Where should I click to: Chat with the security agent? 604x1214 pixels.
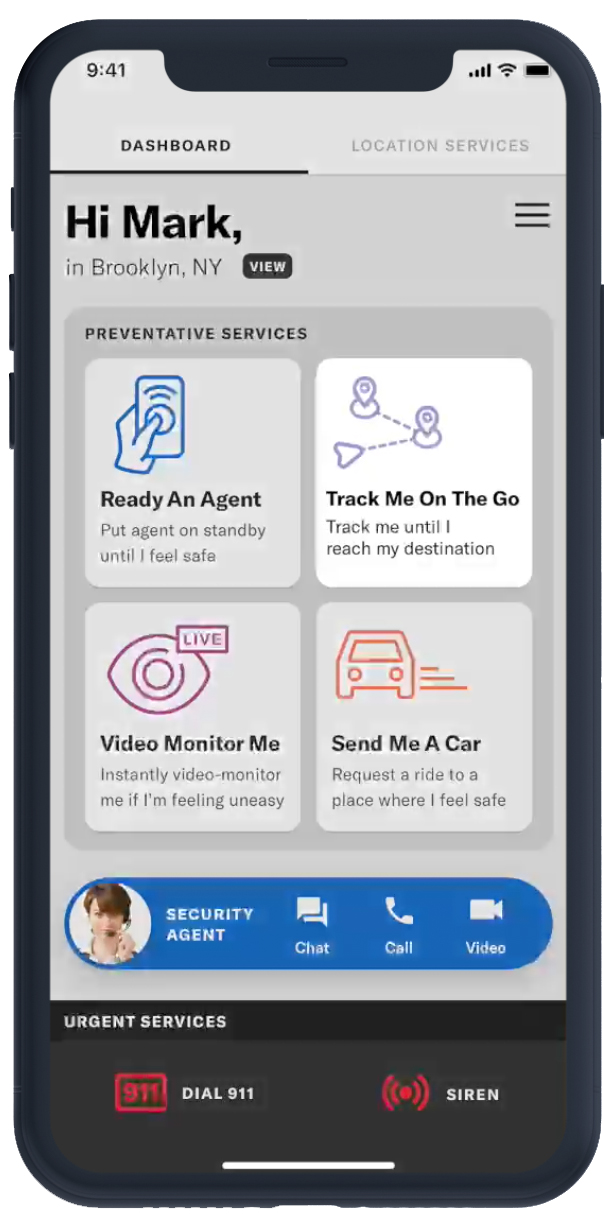click(x=312, y=925)
